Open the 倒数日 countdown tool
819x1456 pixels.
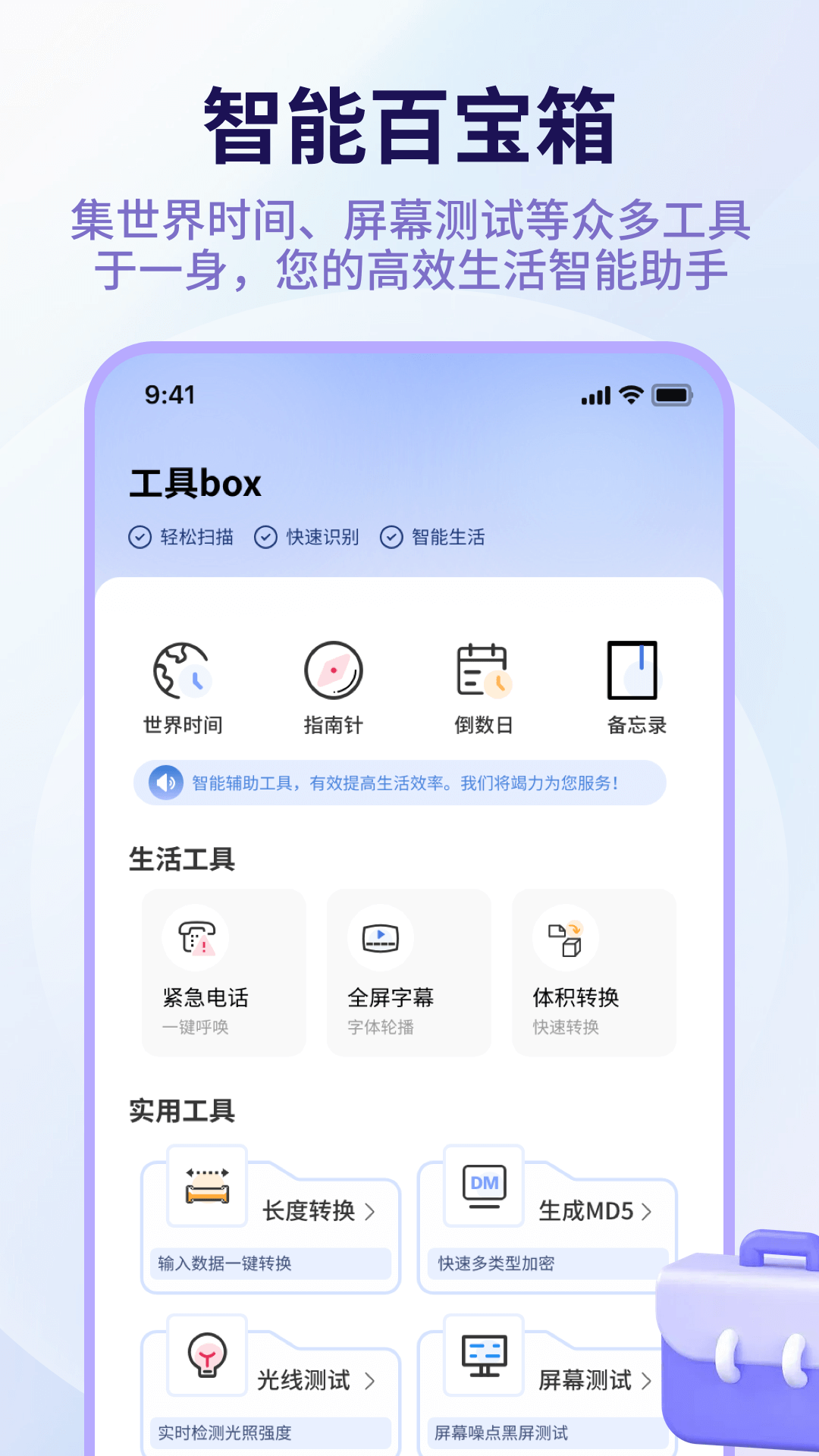pyautogui.click(x=484, y=682)
